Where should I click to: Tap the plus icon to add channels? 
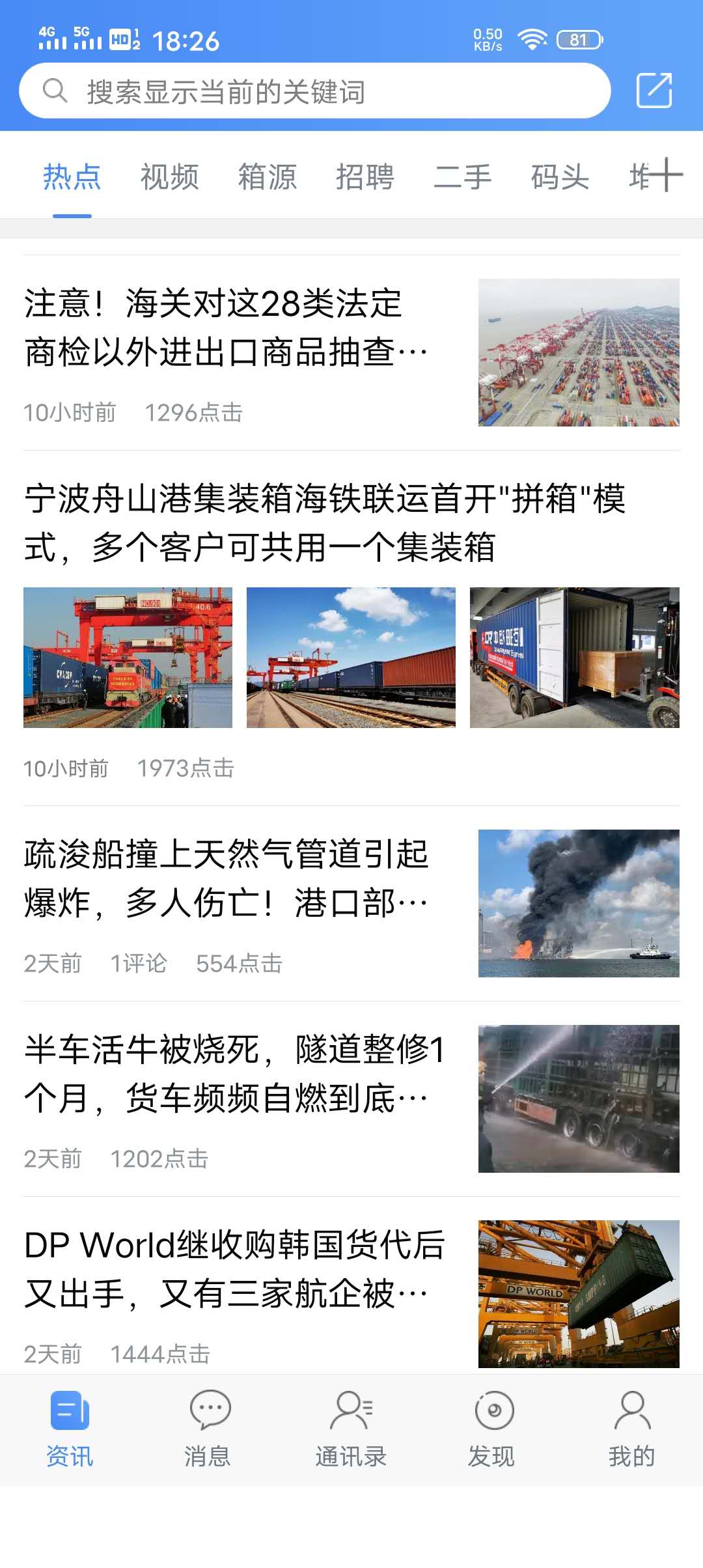coord(667,175)
